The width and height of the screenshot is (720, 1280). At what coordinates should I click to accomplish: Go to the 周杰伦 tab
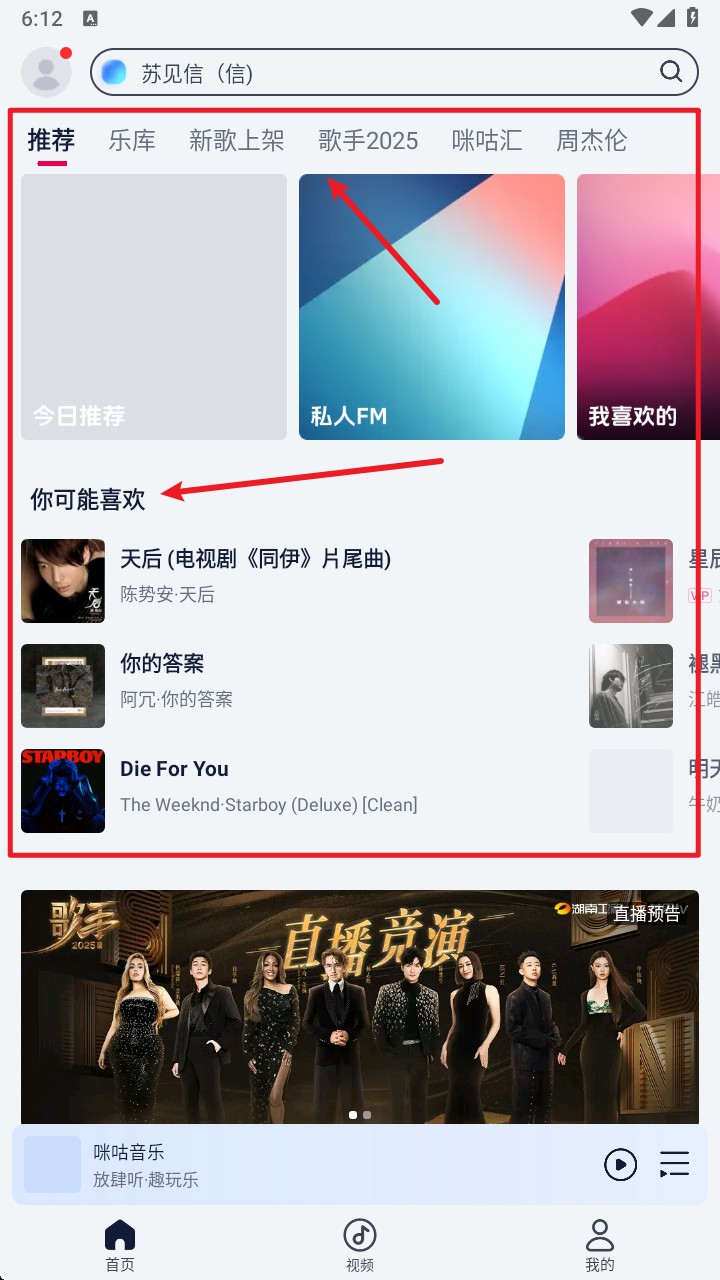click(592, 140)
